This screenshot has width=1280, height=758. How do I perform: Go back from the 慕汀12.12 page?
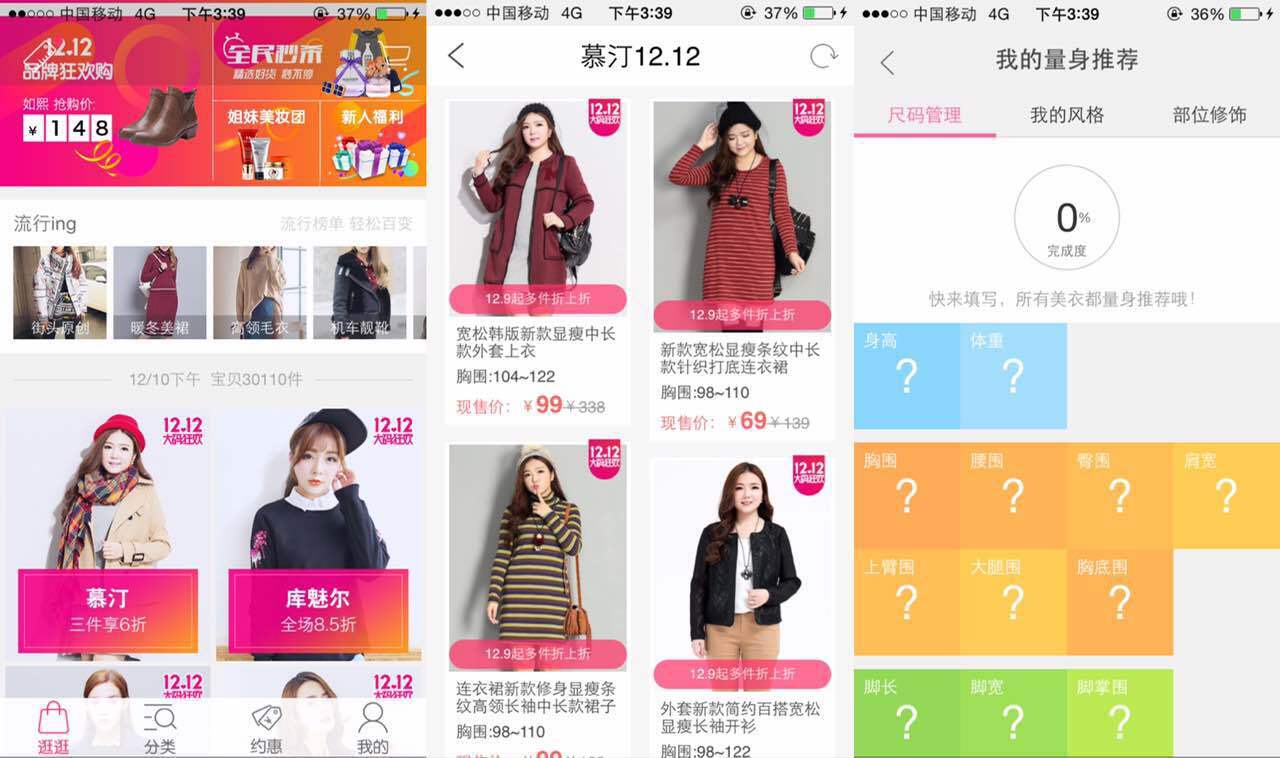[456, 56]
